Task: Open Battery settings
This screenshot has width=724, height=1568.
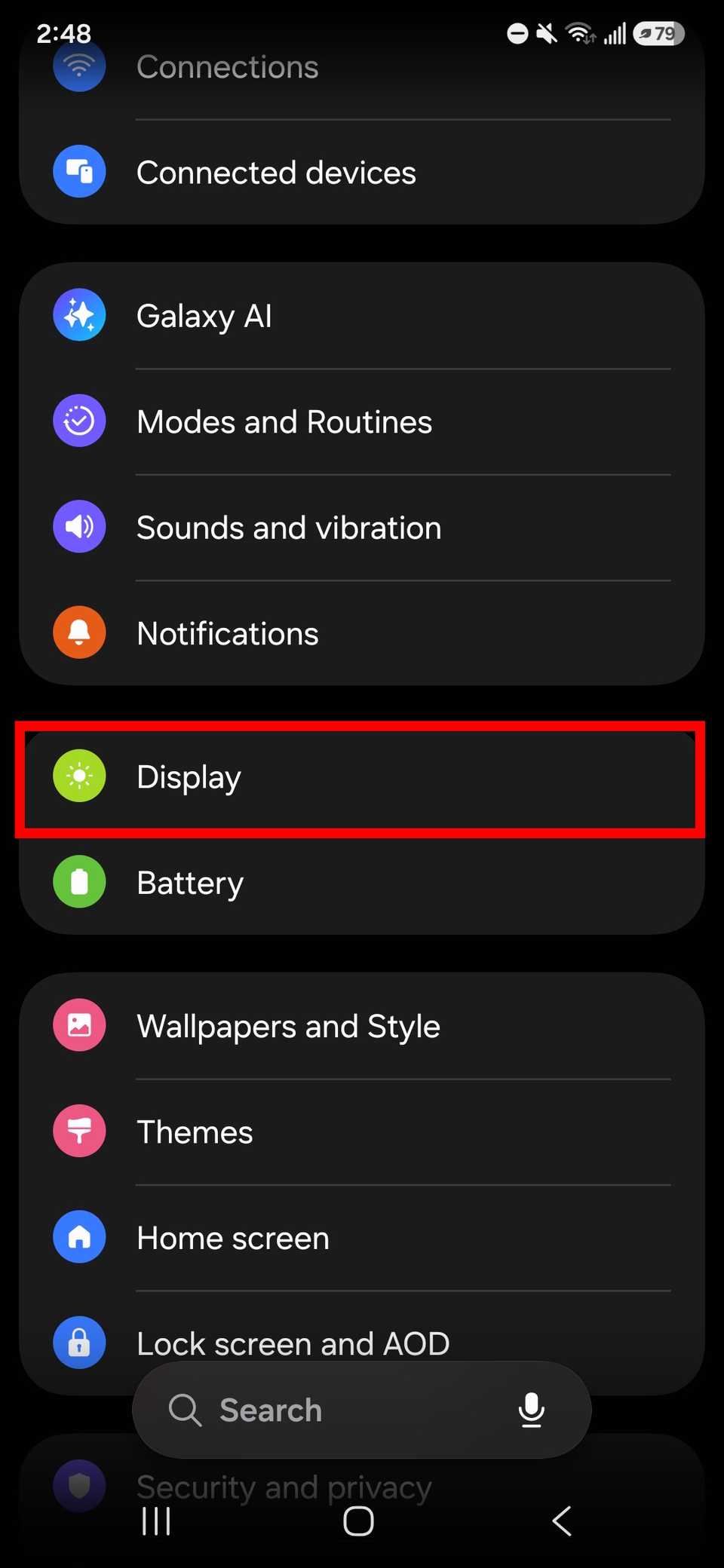Action: (362, 882)
